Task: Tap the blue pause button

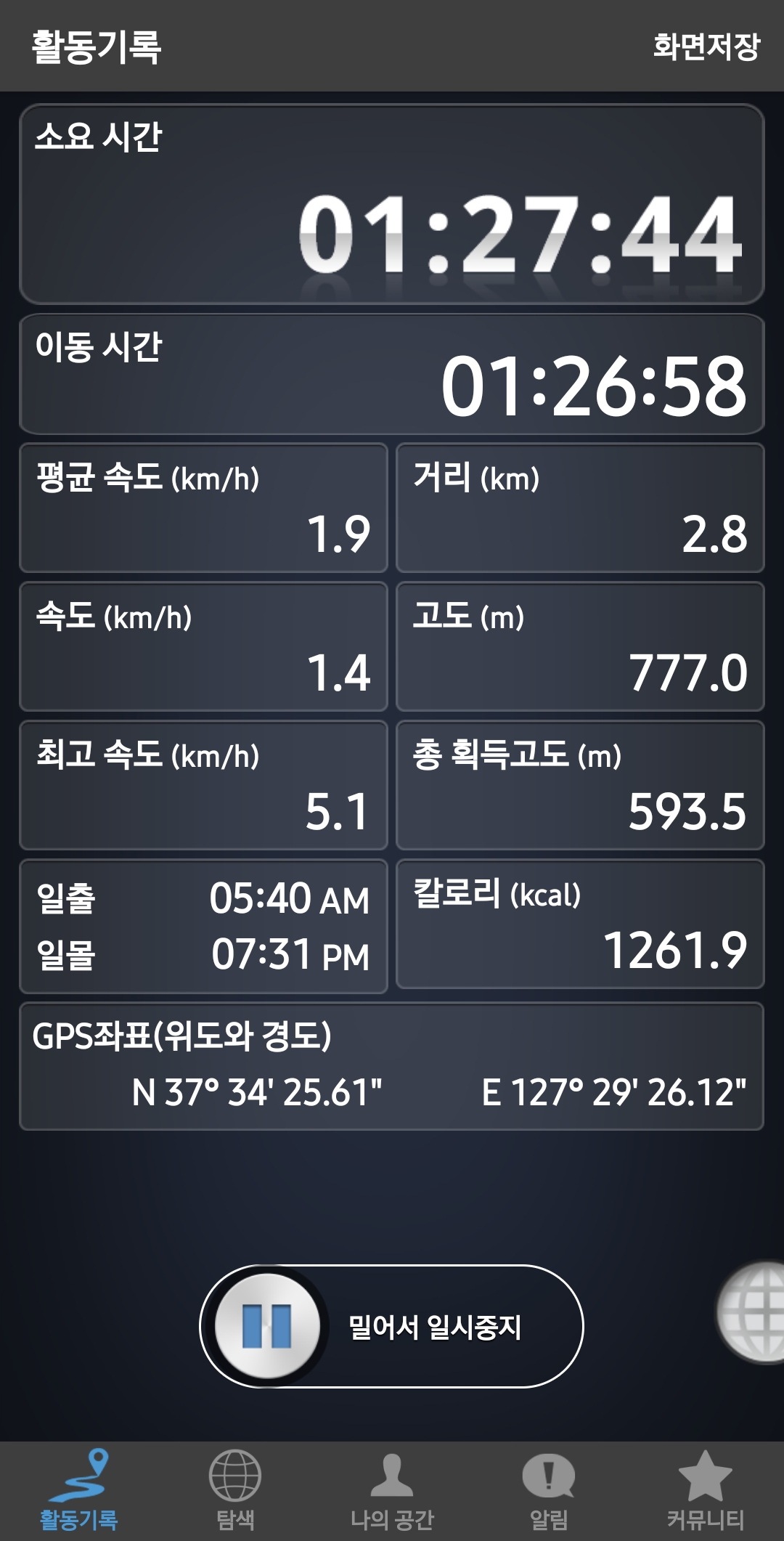Action: [267, 1326]
